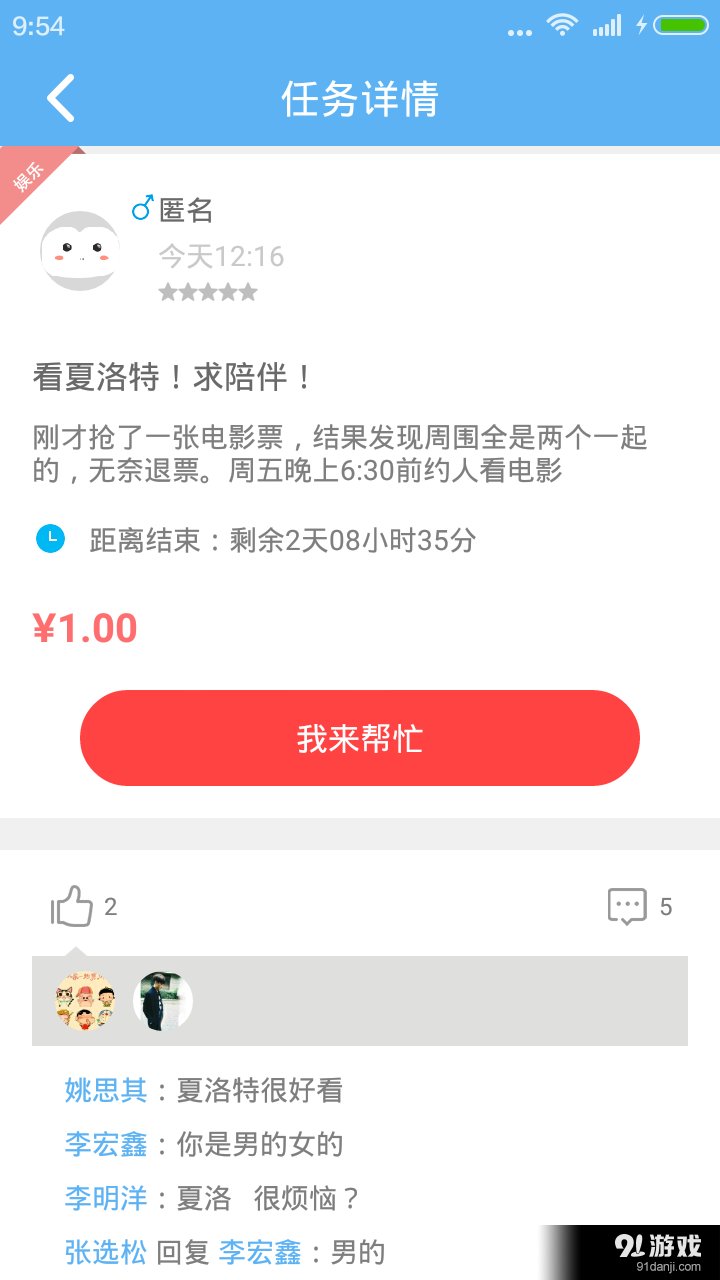Tap the 张选松 username link
The height and width of the screenshot is (1280, 720).
[105, 1252]
